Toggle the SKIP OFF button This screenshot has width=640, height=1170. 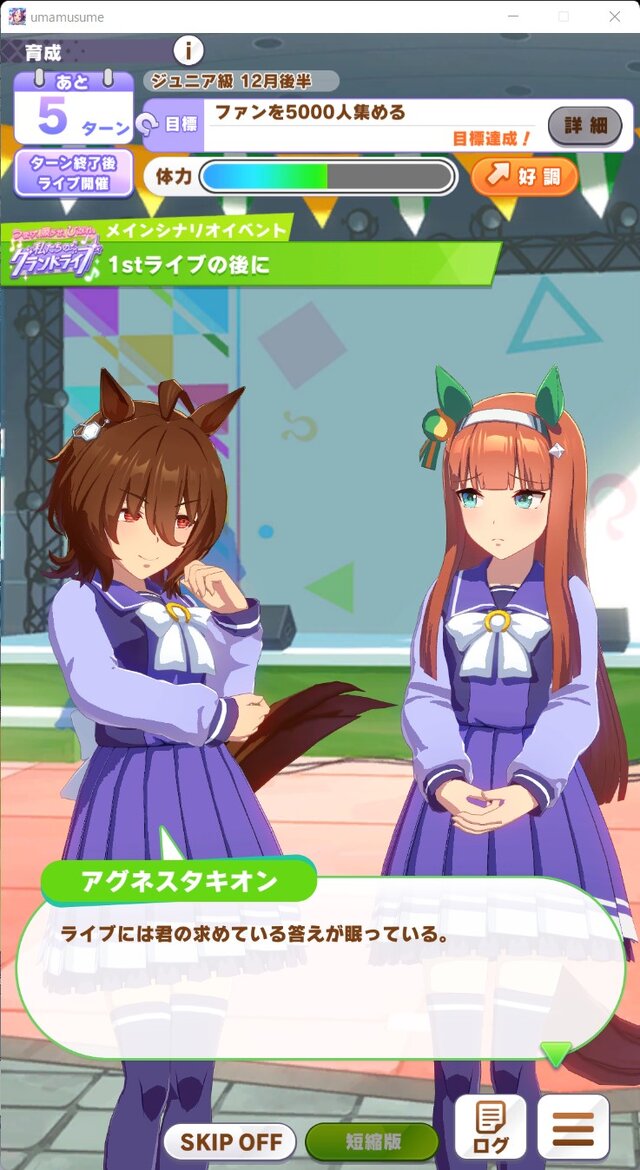230,1141
